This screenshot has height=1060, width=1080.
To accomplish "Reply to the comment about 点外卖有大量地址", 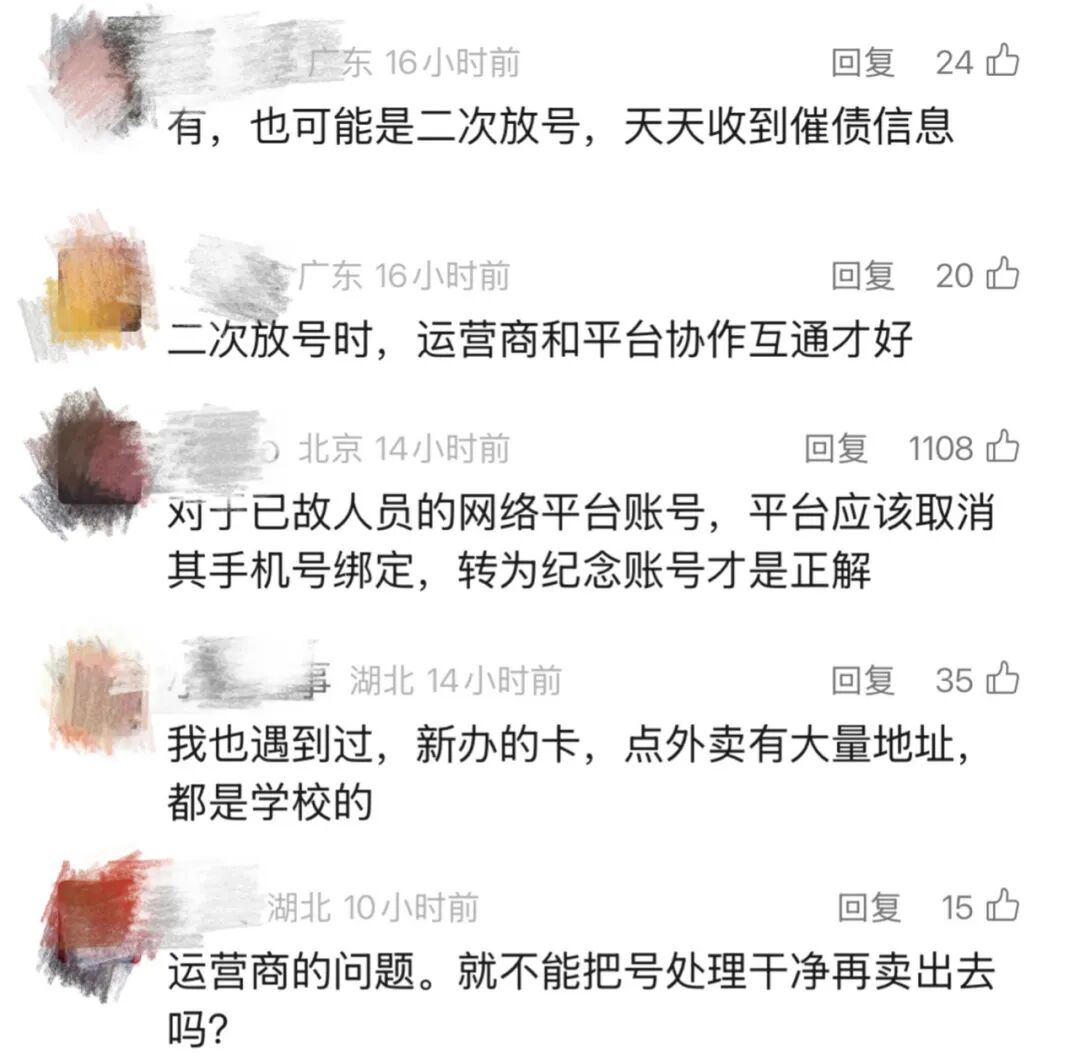I will coord(862,681).
